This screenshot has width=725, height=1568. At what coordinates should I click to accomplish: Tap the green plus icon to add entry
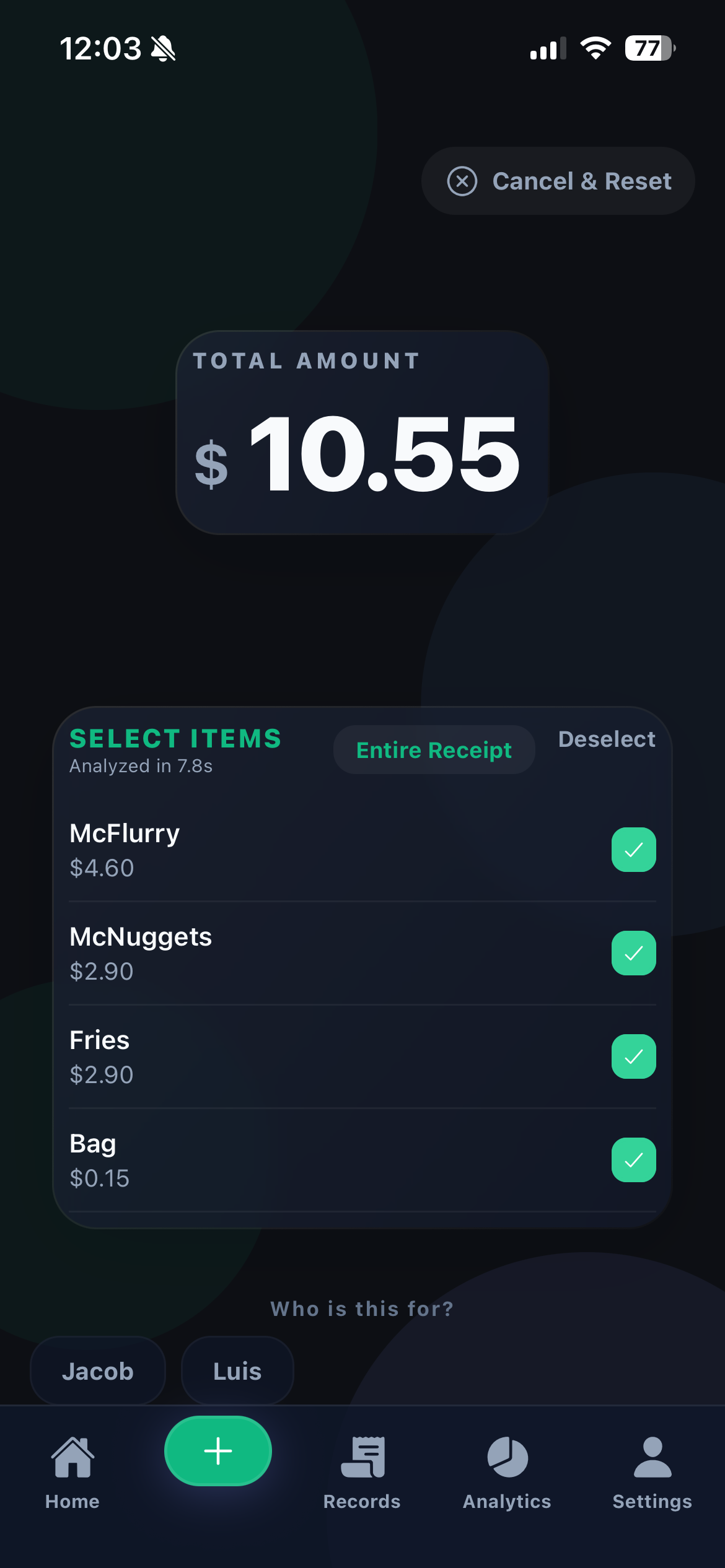[217, 1452]
